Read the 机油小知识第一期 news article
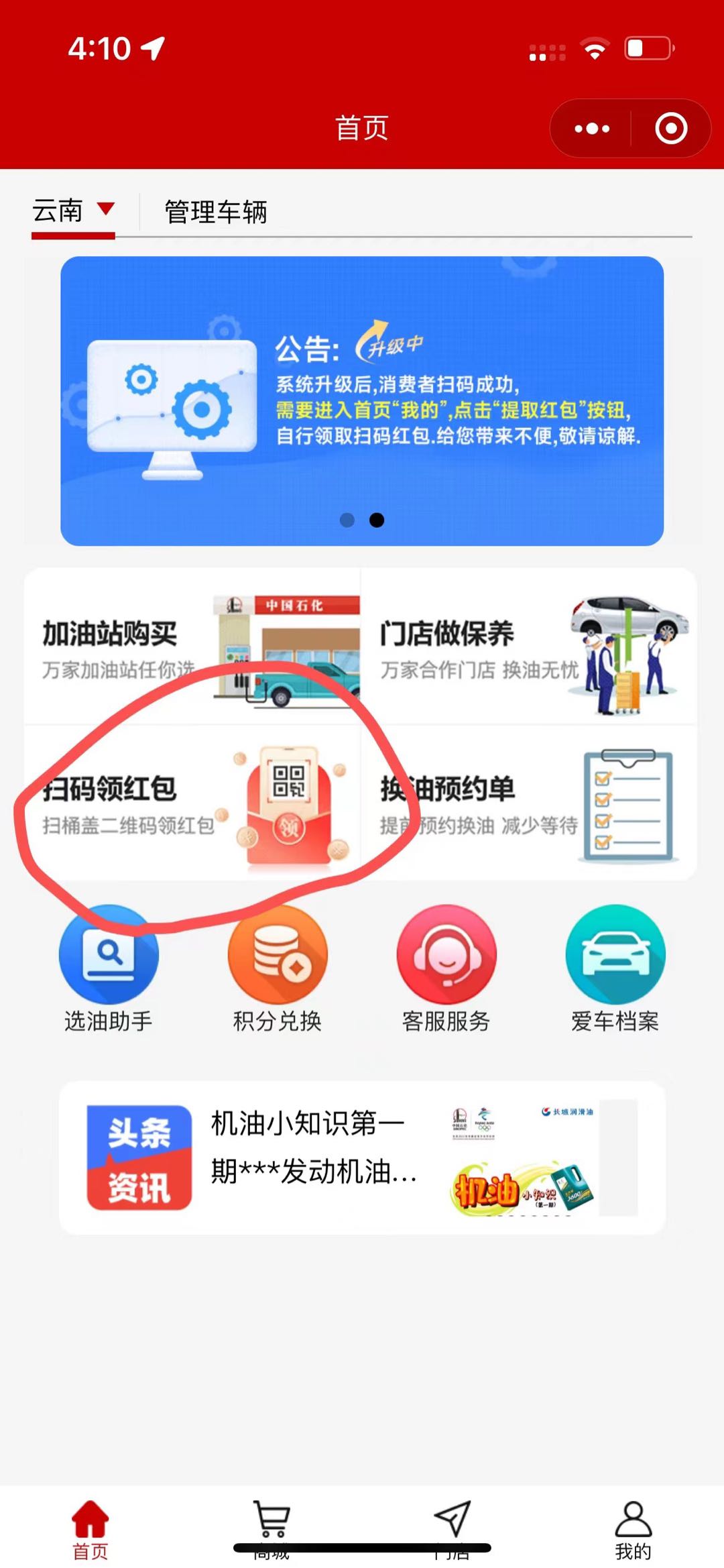Viewport: 724px width, 1568px height. [362, 1158]
